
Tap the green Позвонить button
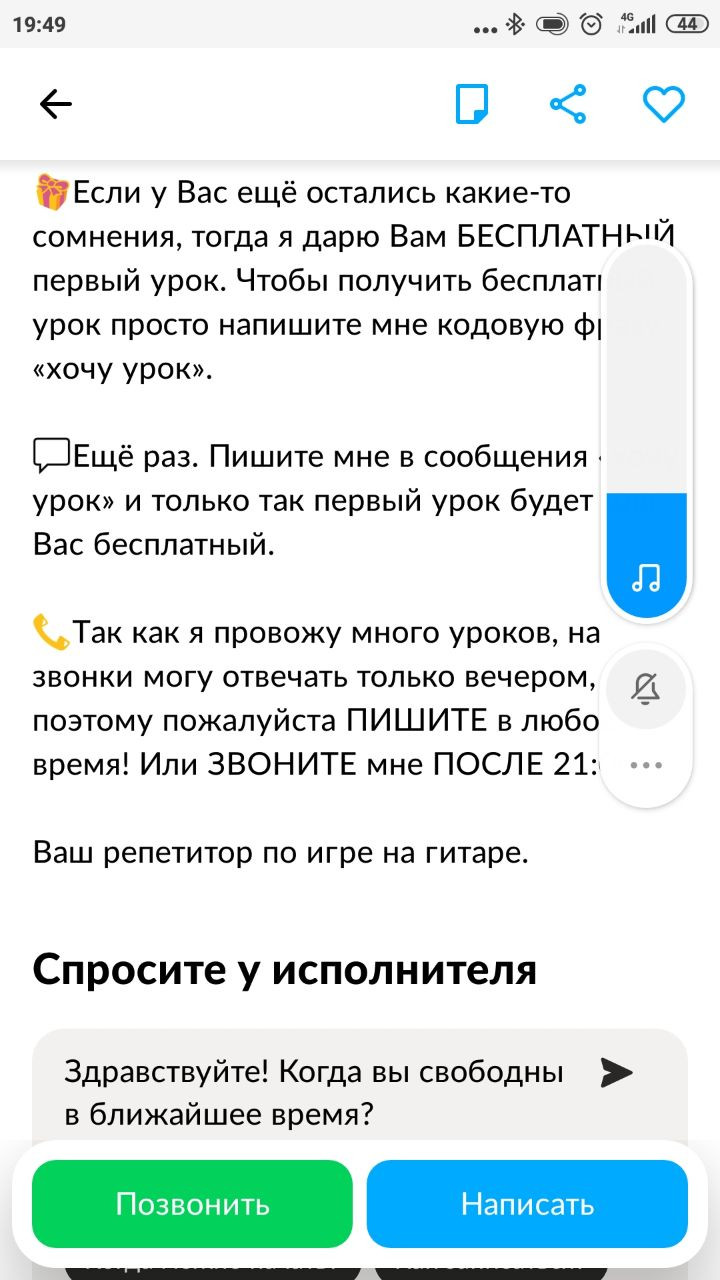pos(192,1204)
